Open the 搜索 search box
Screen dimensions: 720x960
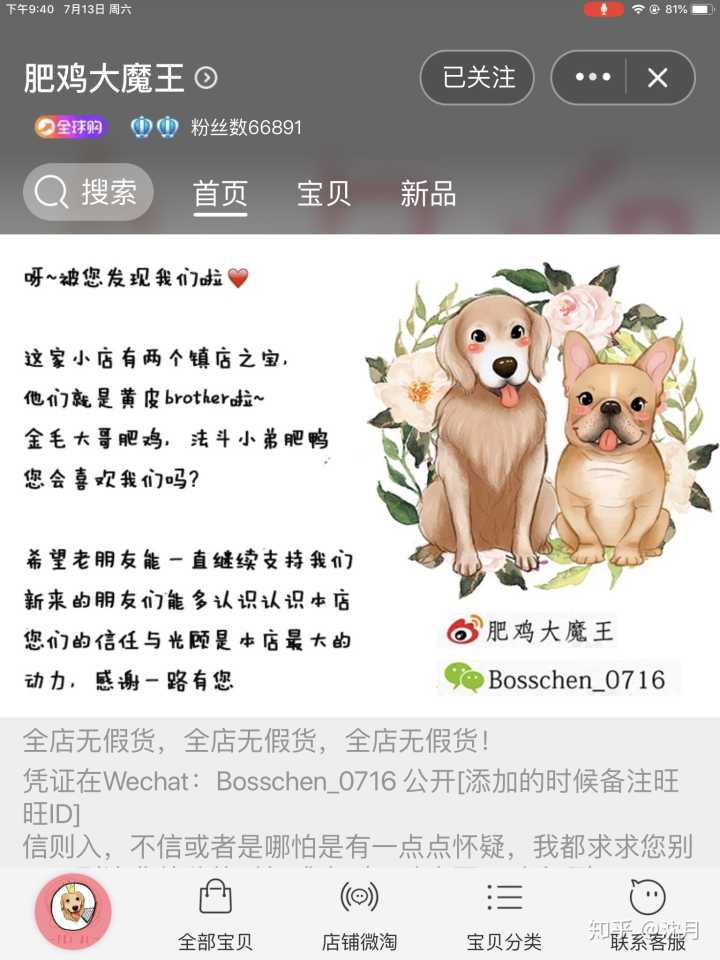pos(88,192)
